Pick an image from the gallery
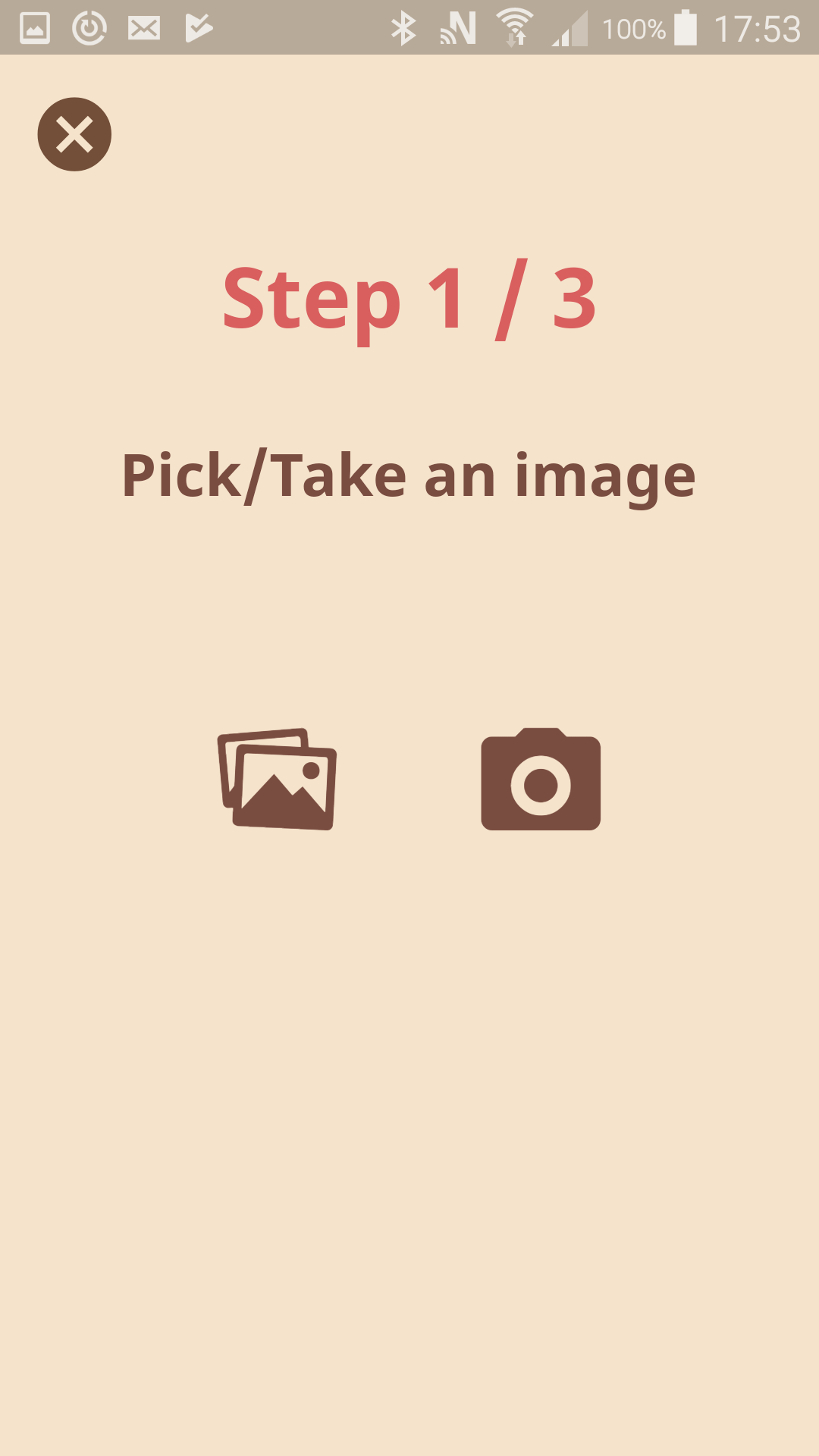 277,779
